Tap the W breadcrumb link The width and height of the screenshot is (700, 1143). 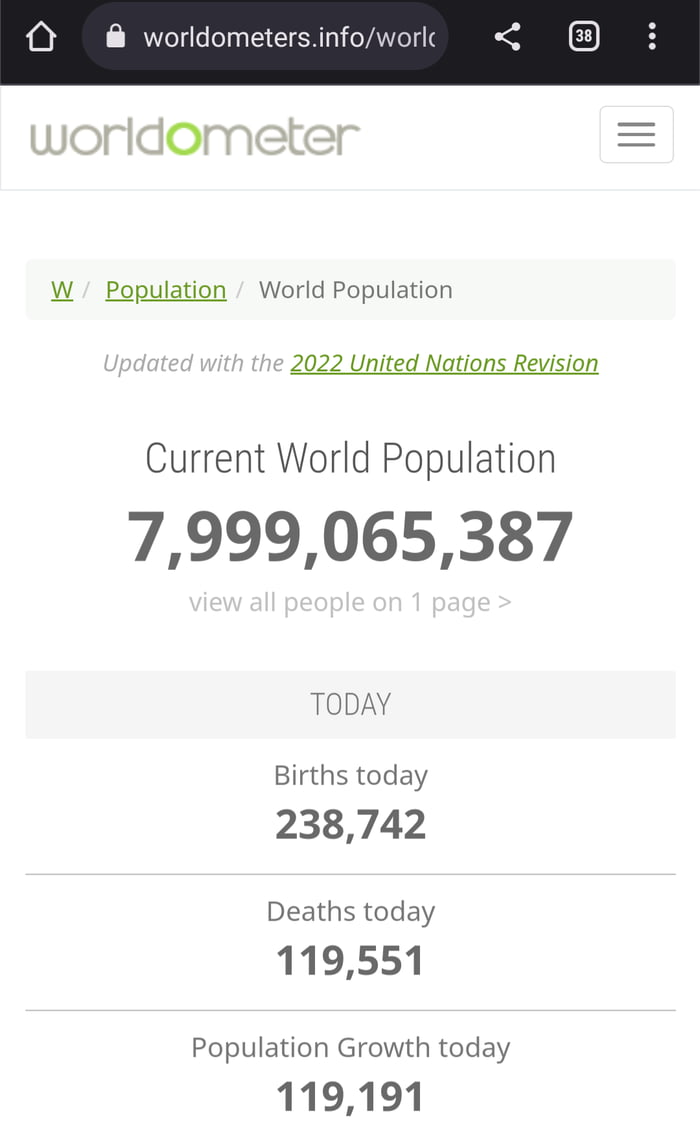click(x=62, y=290)
